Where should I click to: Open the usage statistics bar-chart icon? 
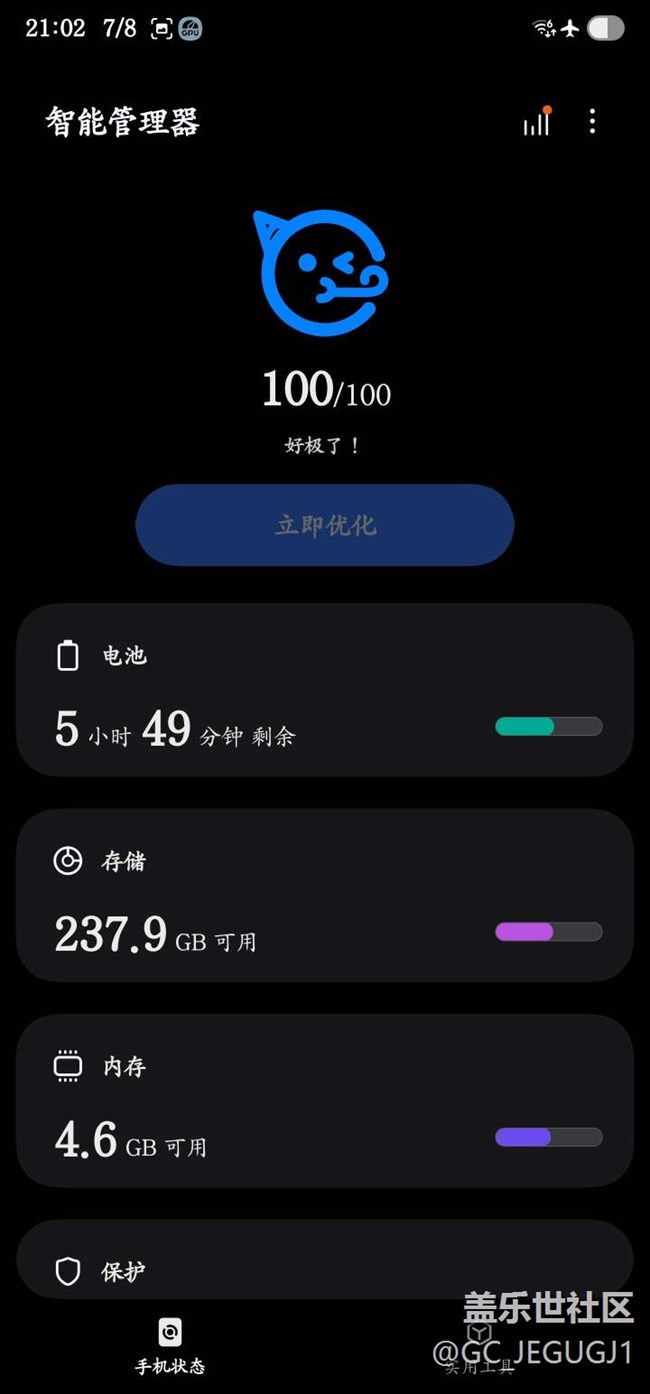tap(537, 122)
